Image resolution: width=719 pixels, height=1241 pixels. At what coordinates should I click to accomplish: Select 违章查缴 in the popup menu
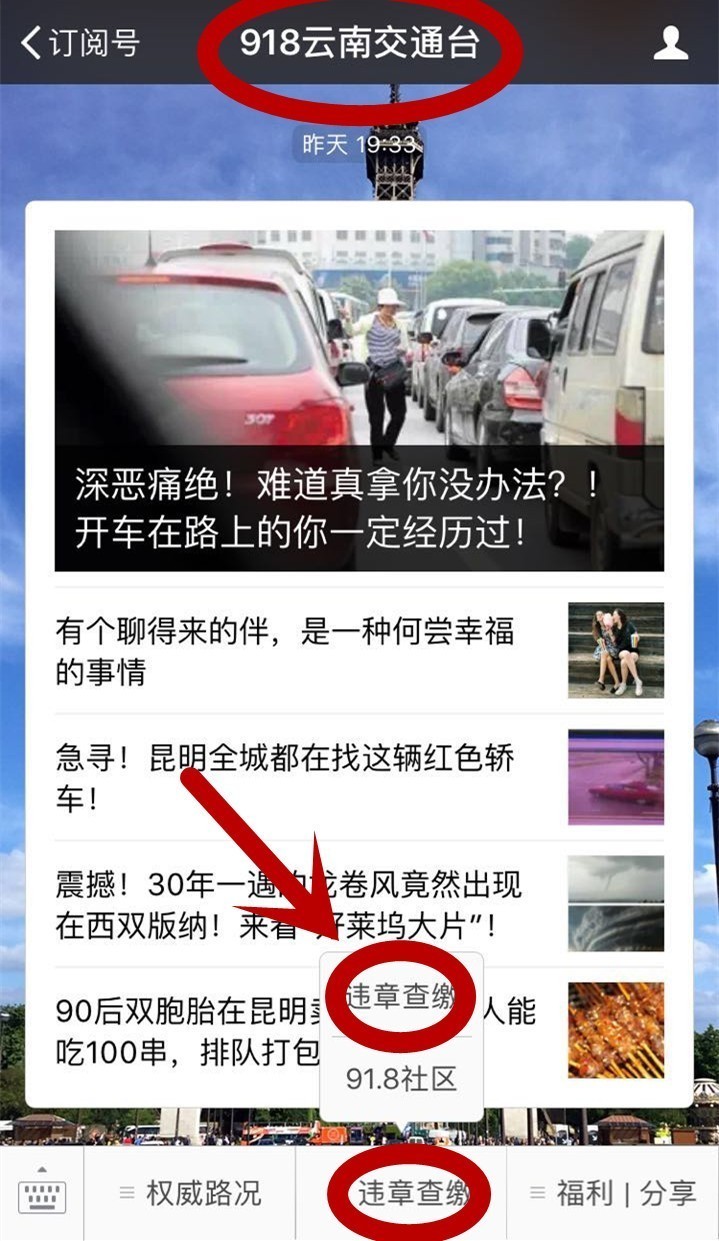point(402,999)
